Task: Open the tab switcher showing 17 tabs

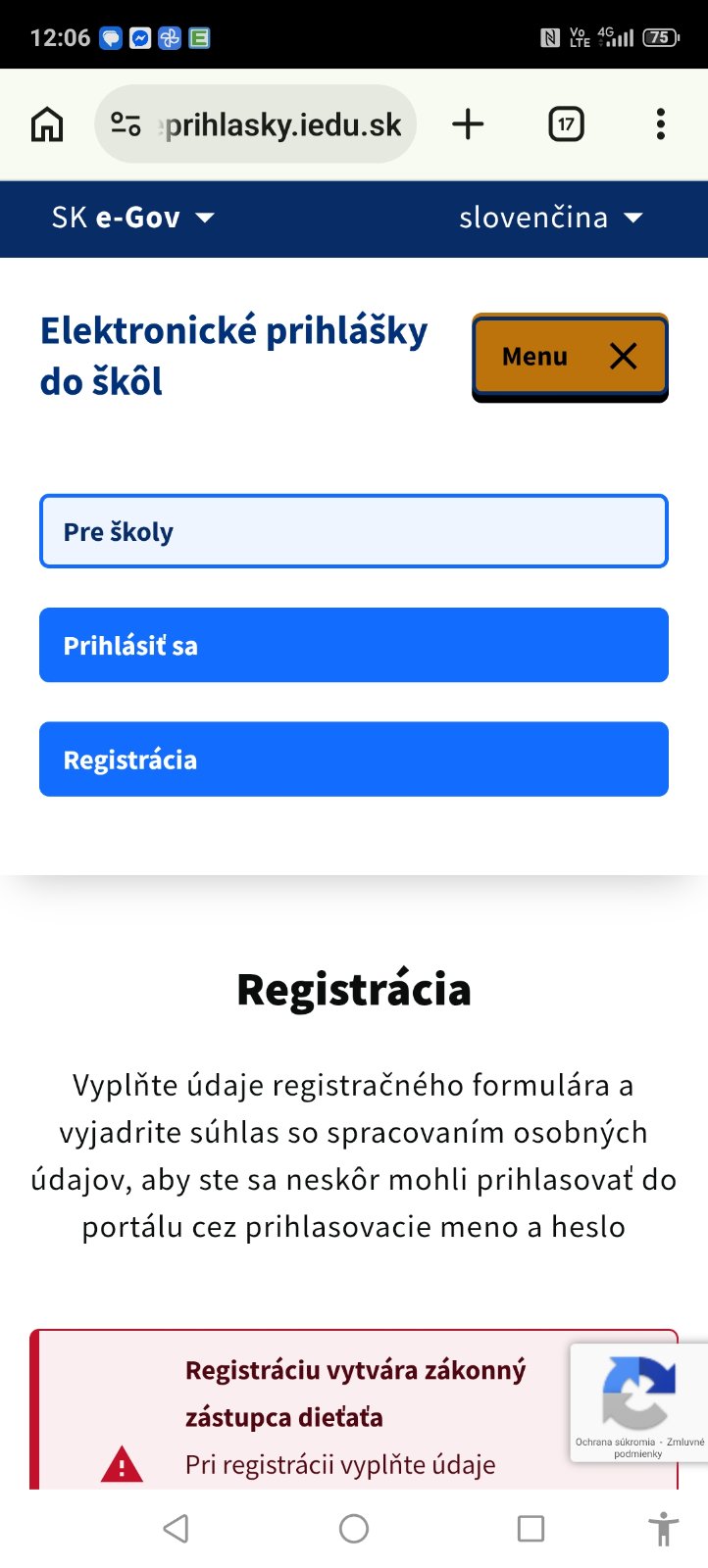Action: 566,124
